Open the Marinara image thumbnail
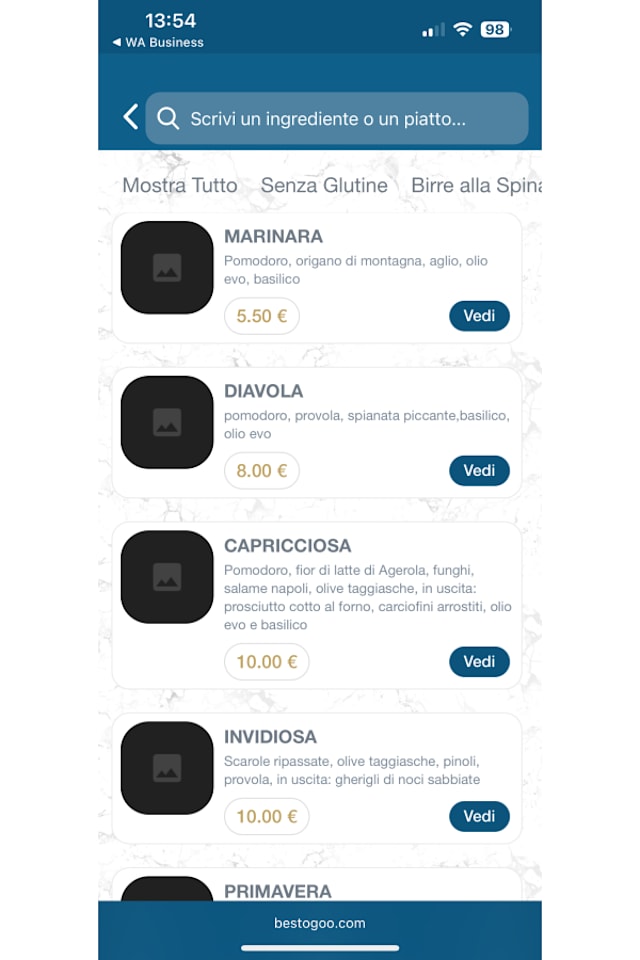The image size is (640, 960). [167, 268]
